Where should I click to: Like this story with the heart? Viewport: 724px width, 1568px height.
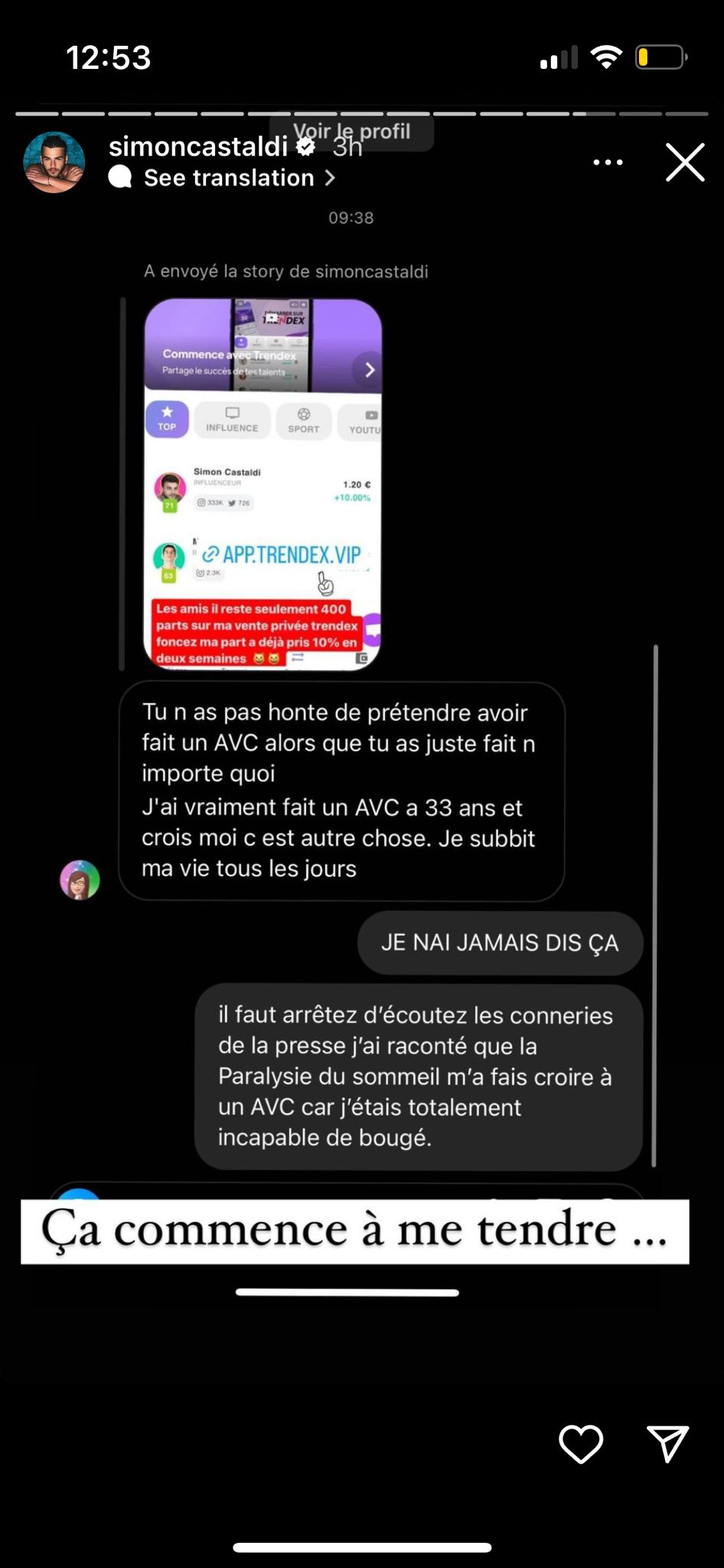pyautogui.click(x=581, y=1444)
